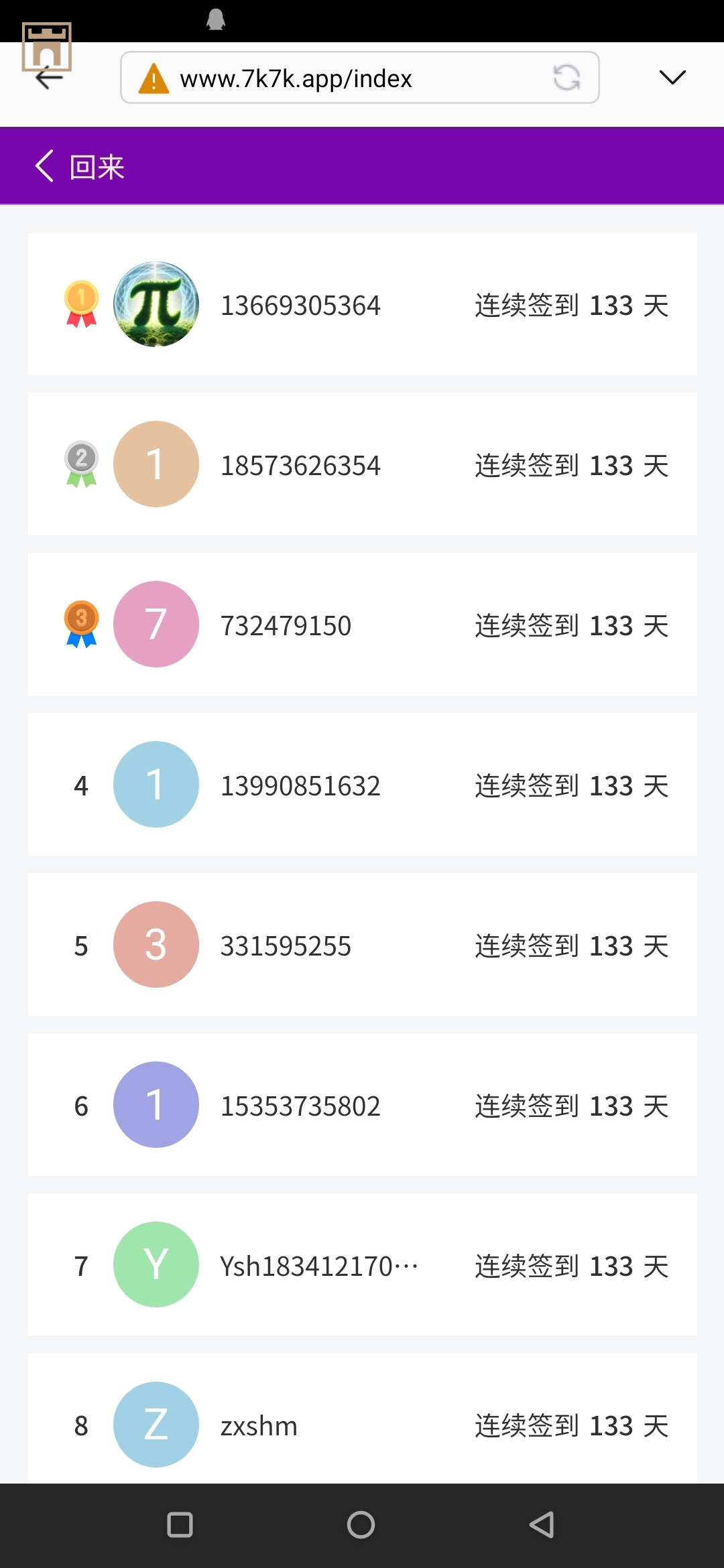Open the row for user 13669305364

362,305
